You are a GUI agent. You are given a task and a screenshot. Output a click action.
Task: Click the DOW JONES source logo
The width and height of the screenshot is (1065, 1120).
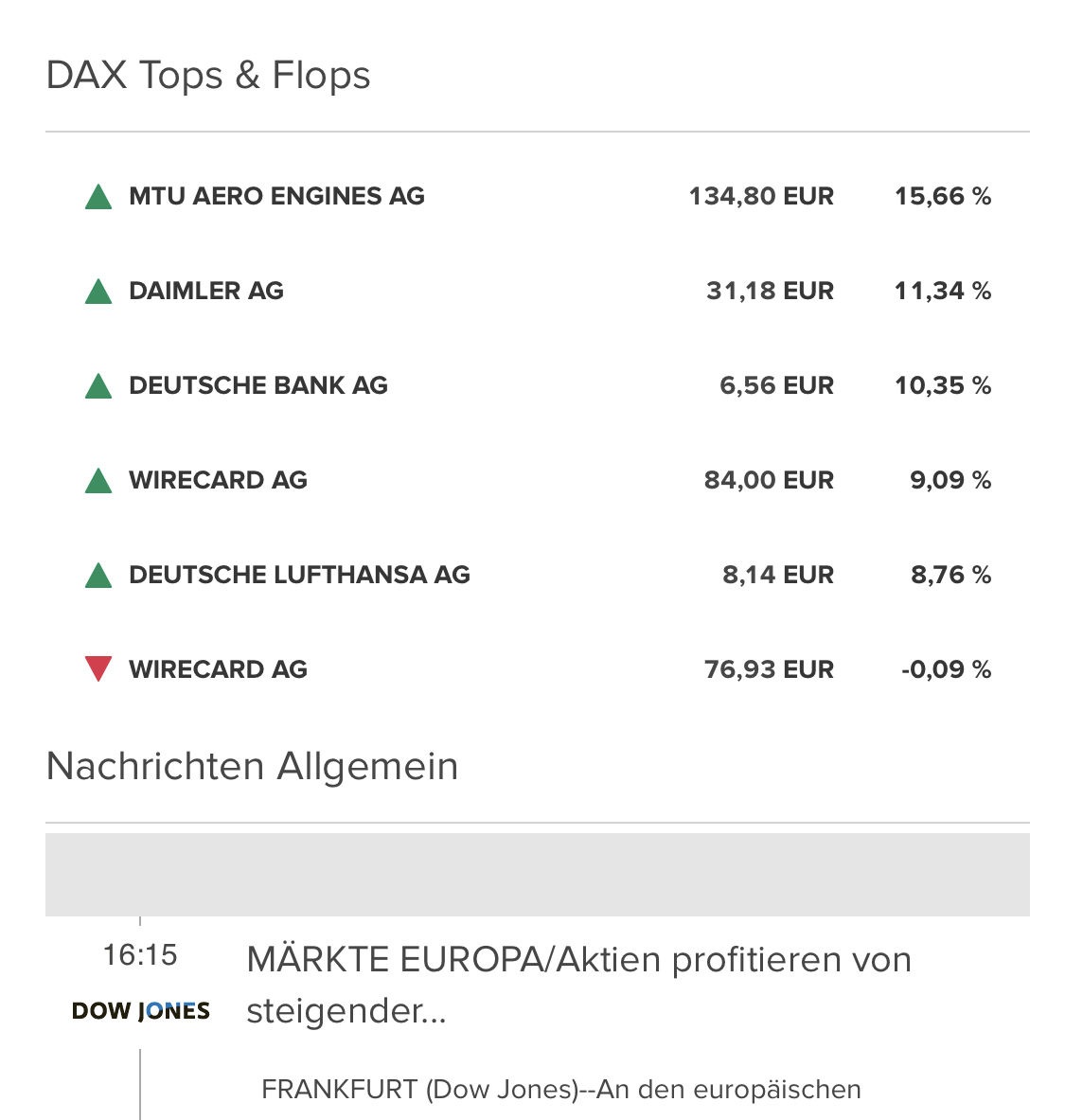tap(140, 1010)
